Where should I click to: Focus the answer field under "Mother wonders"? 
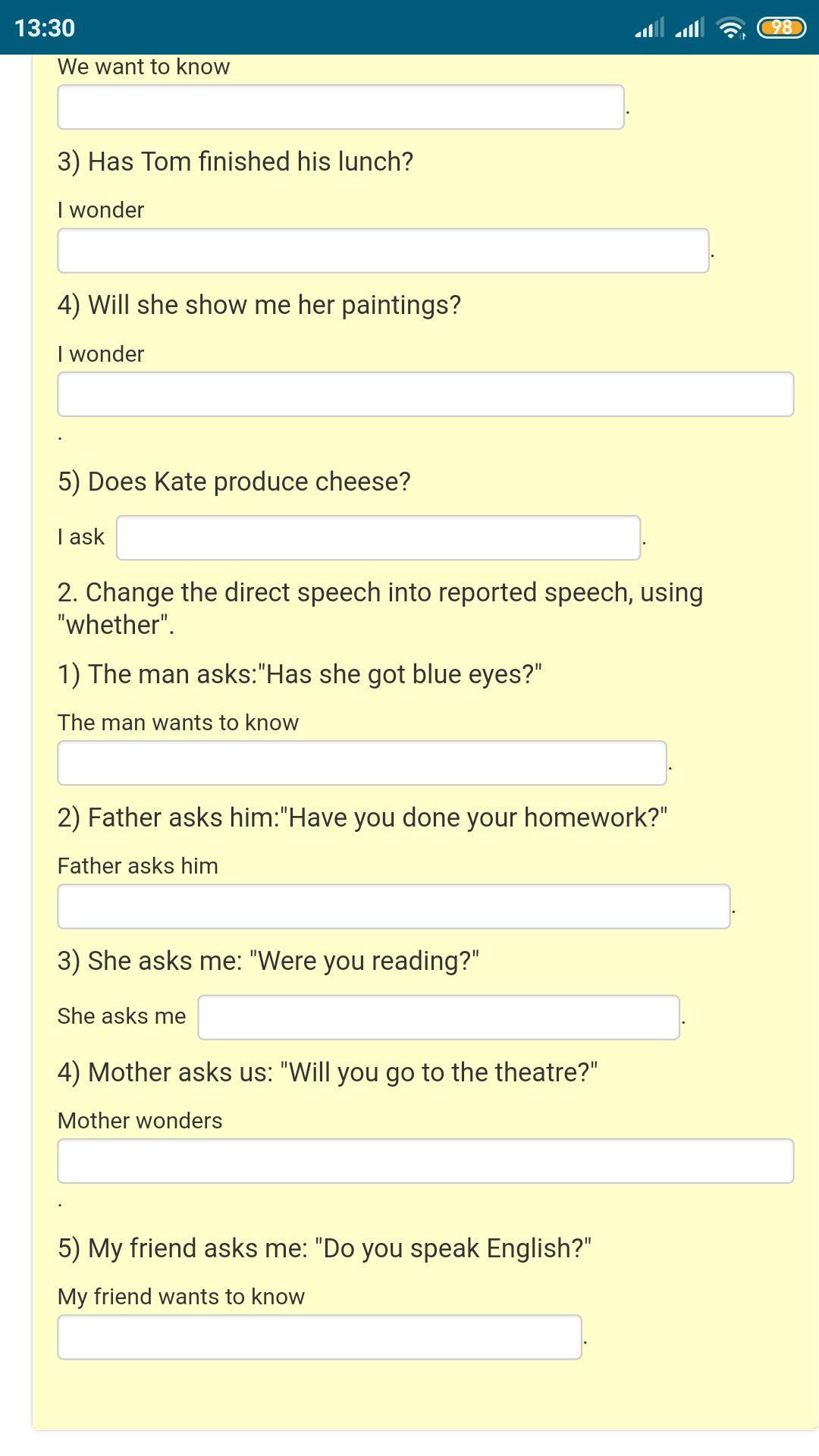point(425,1161)
